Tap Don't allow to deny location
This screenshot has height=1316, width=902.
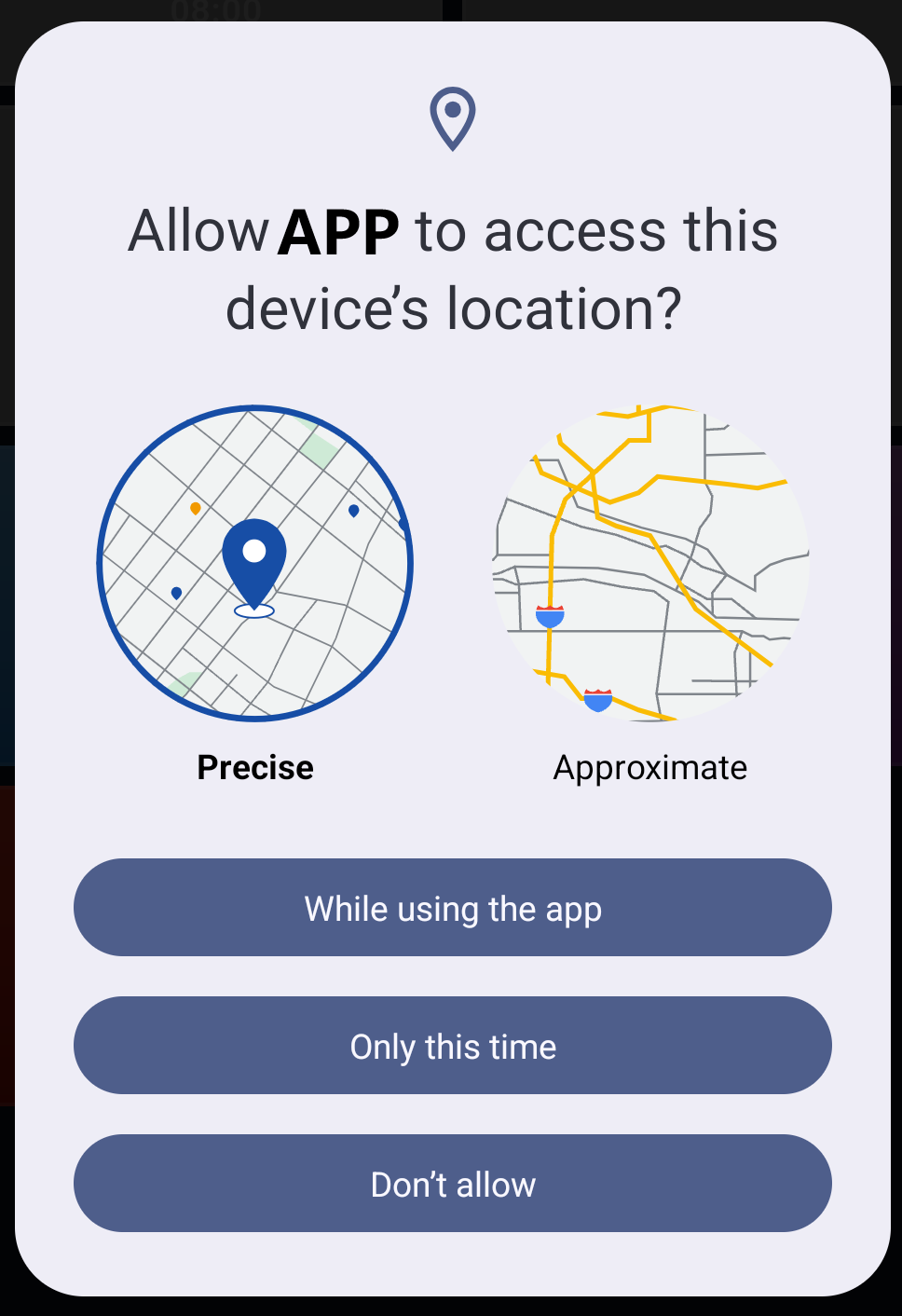(453, 1184)
